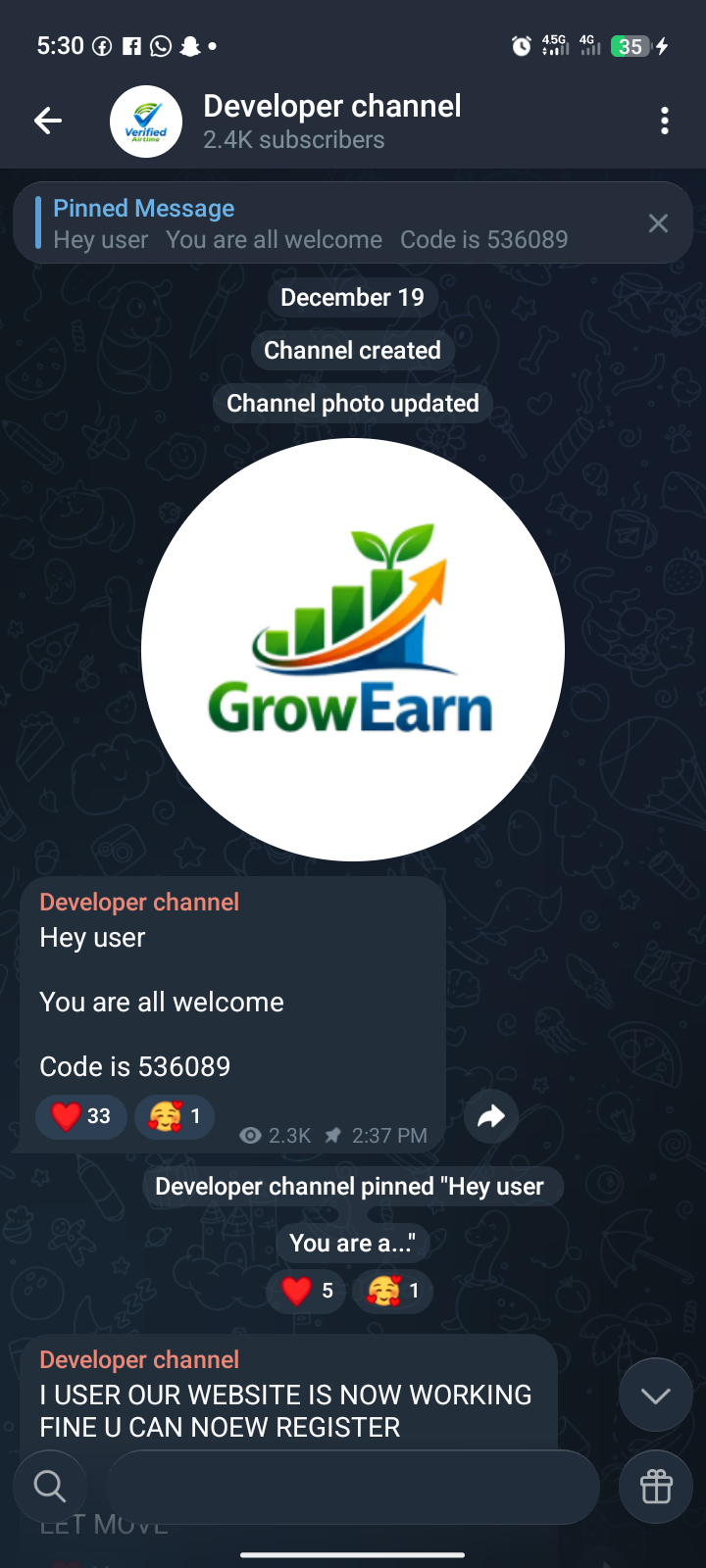This screenshot has width=706, height=1568.
Task: React with heart showing 5 on pin notice
Action: point(307,1291)
